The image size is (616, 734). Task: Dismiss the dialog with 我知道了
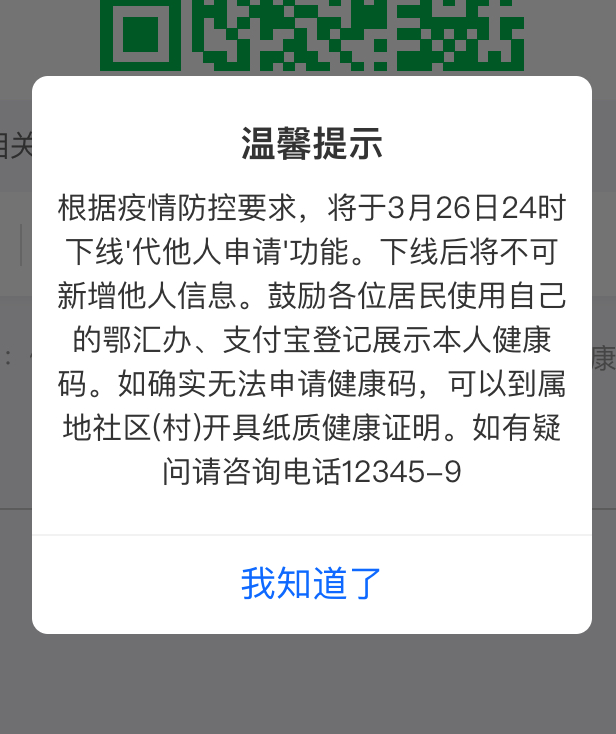[311, 583]
